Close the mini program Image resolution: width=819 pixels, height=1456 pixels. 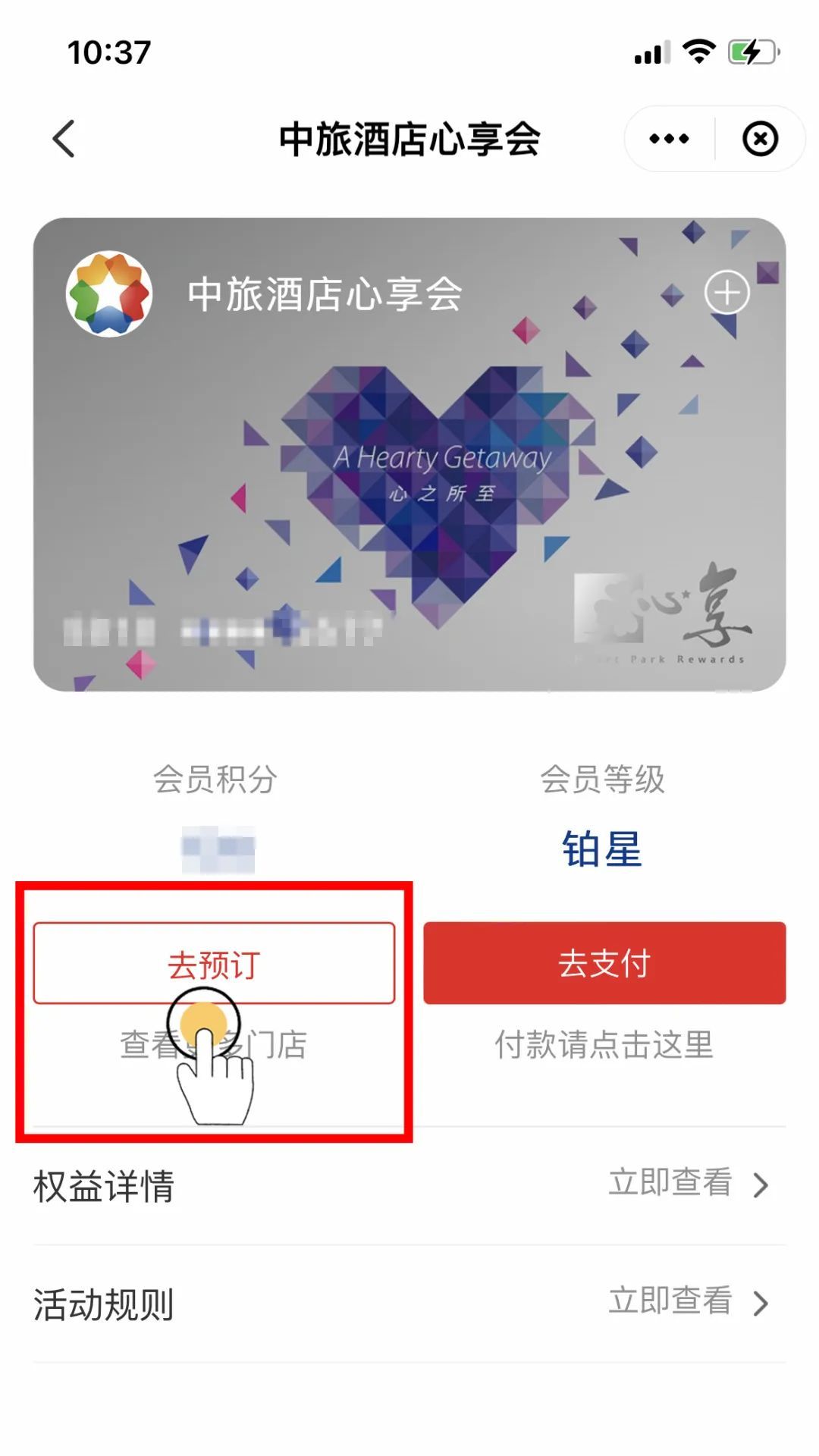pyautogui.click(x=760, y=140)
